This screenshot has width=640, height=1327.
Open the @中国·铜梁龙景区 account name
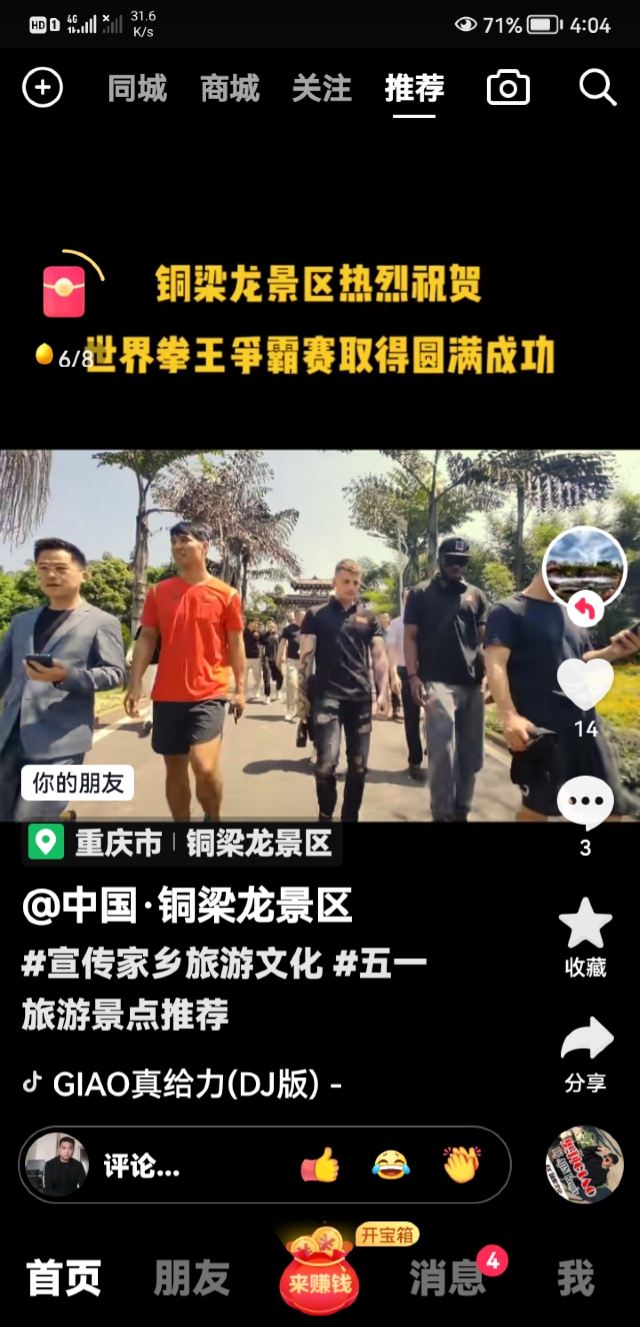[187, 906]
